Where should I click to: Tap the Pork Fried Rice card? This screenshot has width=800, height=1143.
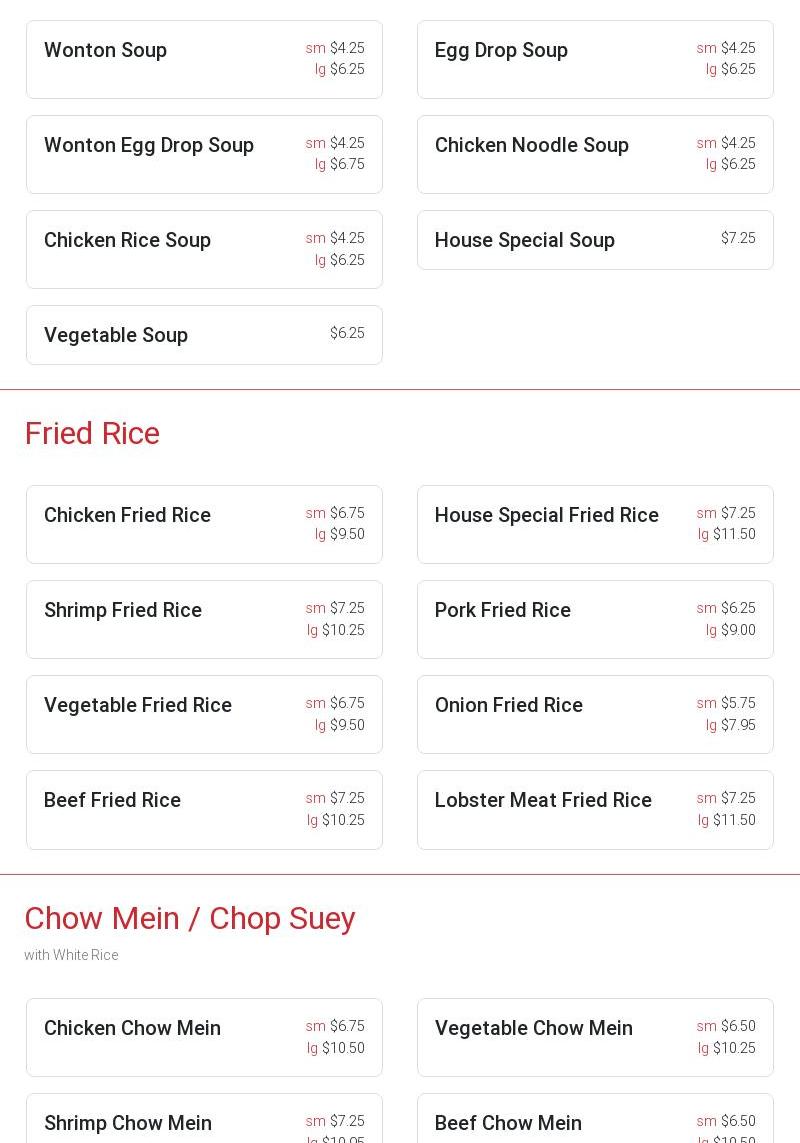click(595, 620)
